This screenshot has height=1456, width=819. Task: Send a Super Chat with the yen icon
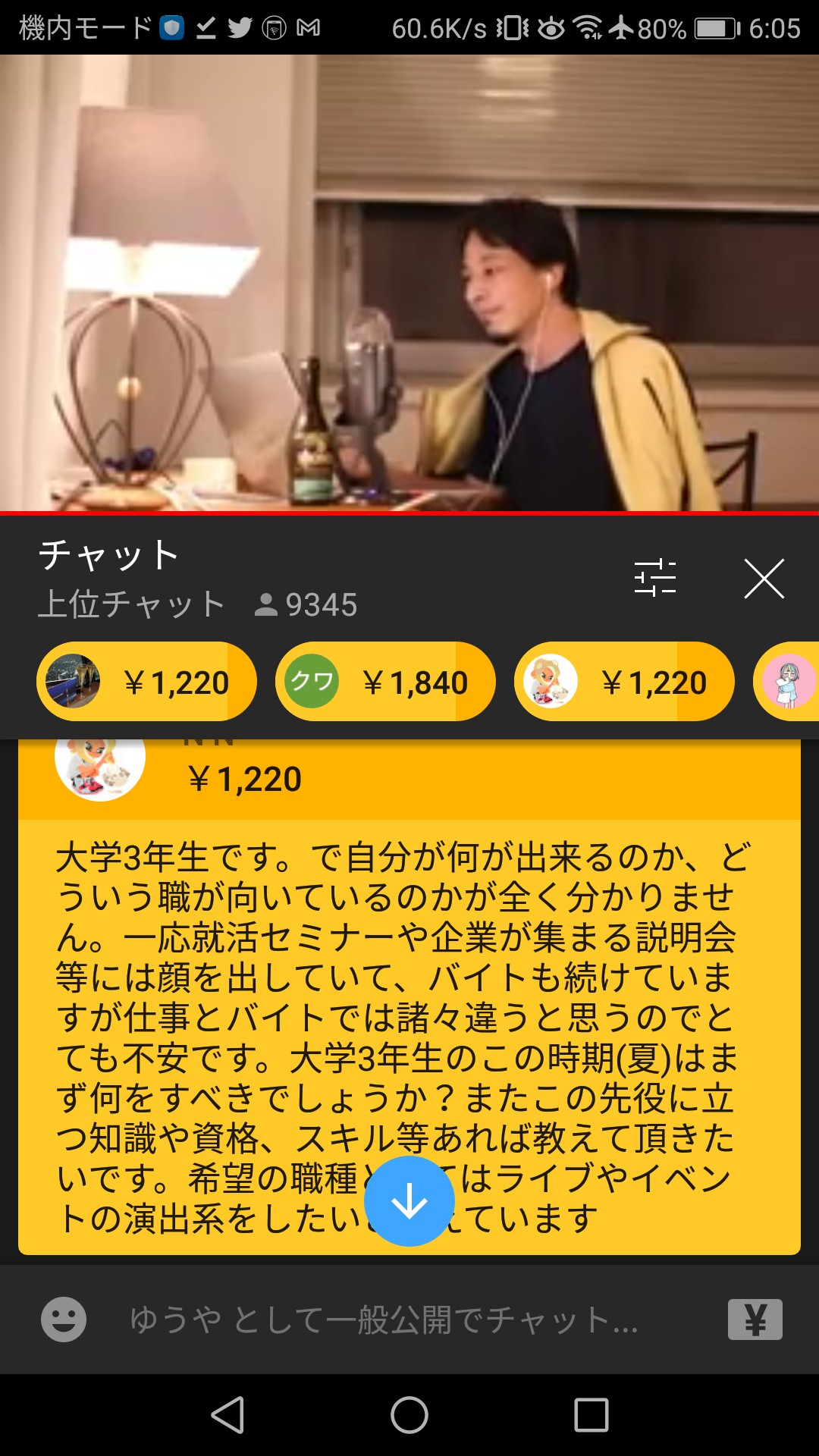pos(755,1319)
